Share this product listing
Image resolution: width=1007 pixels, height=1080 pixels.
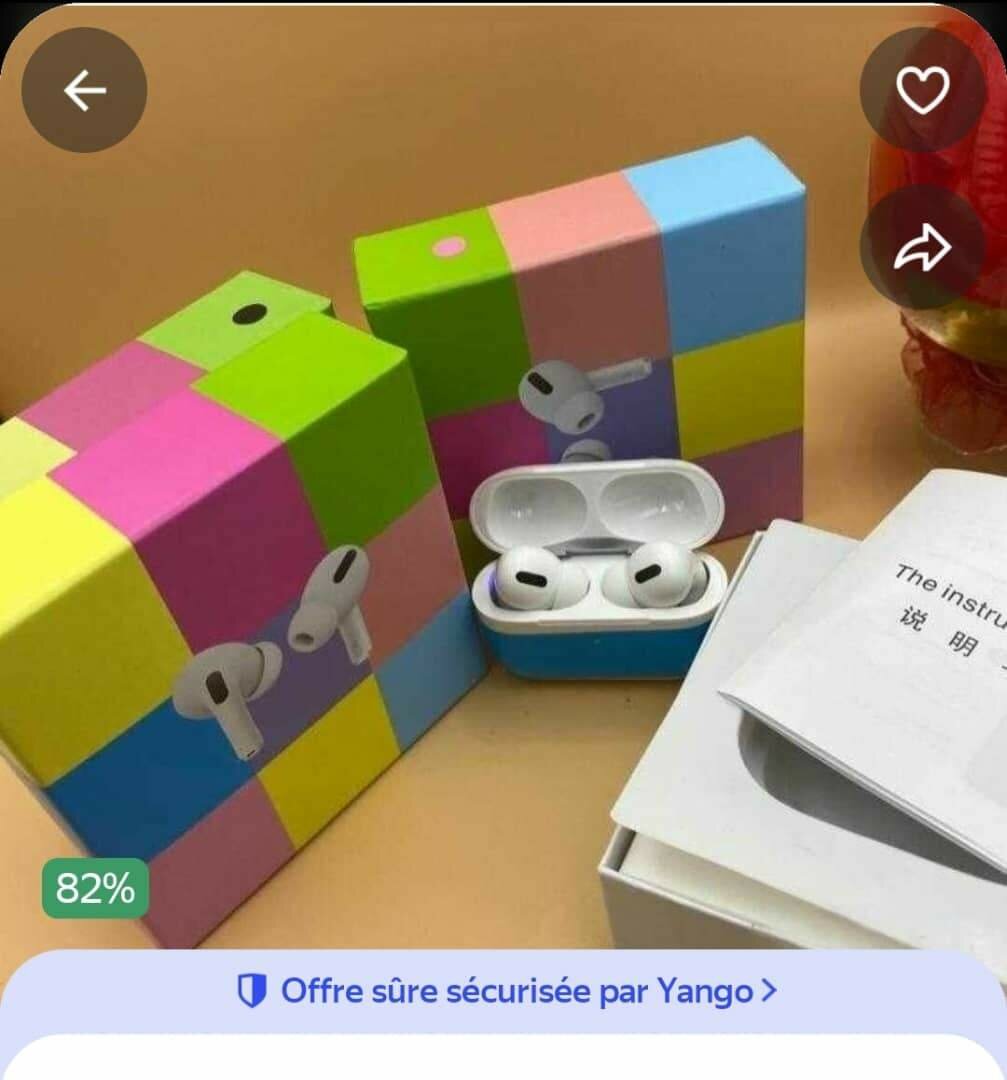[x=921, y=248]
